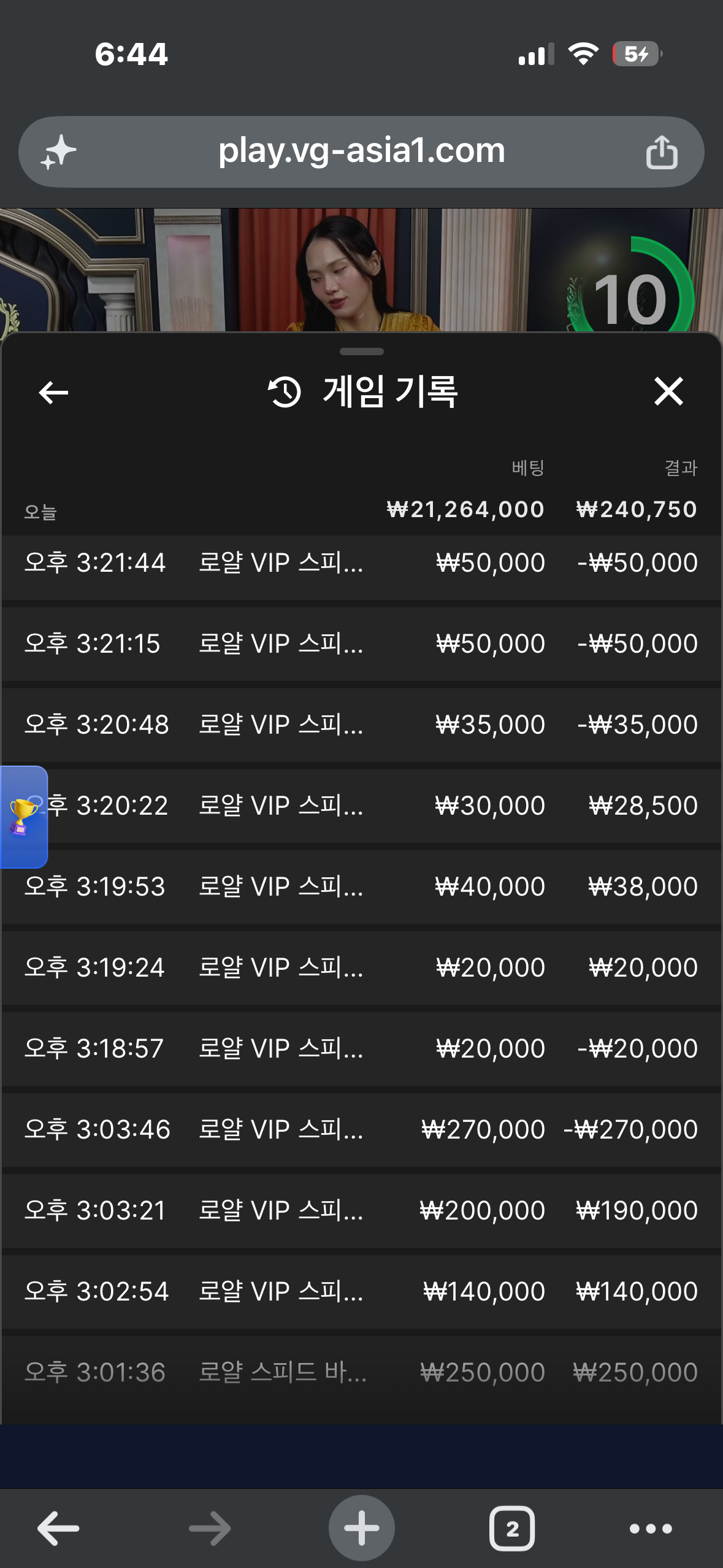This screenshot has height=1568, width=723.
Task: Open the browser tab switcher
Action: (512, 1528)
